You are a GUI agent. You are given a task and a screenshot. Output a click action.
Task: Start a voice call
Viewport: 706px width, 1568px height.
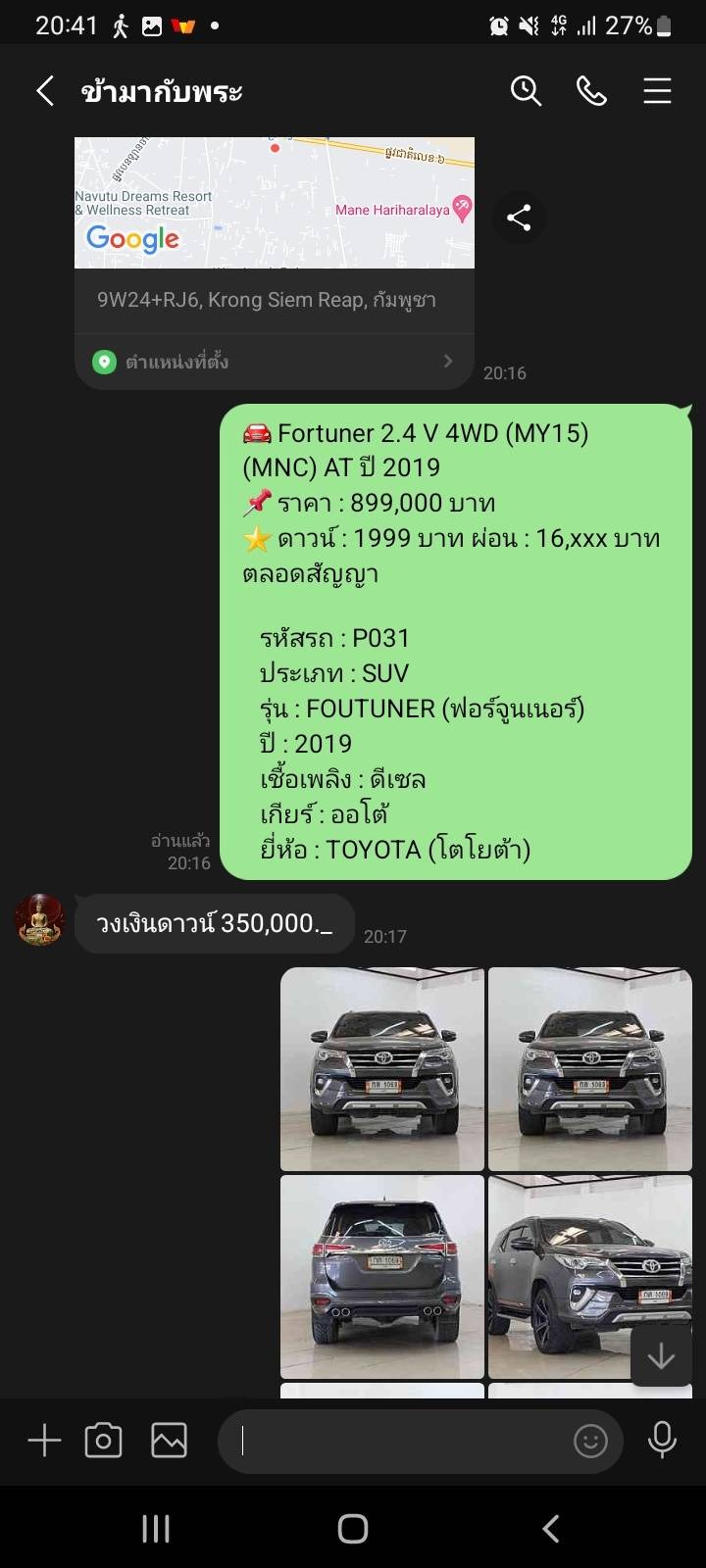coord(591,91)
